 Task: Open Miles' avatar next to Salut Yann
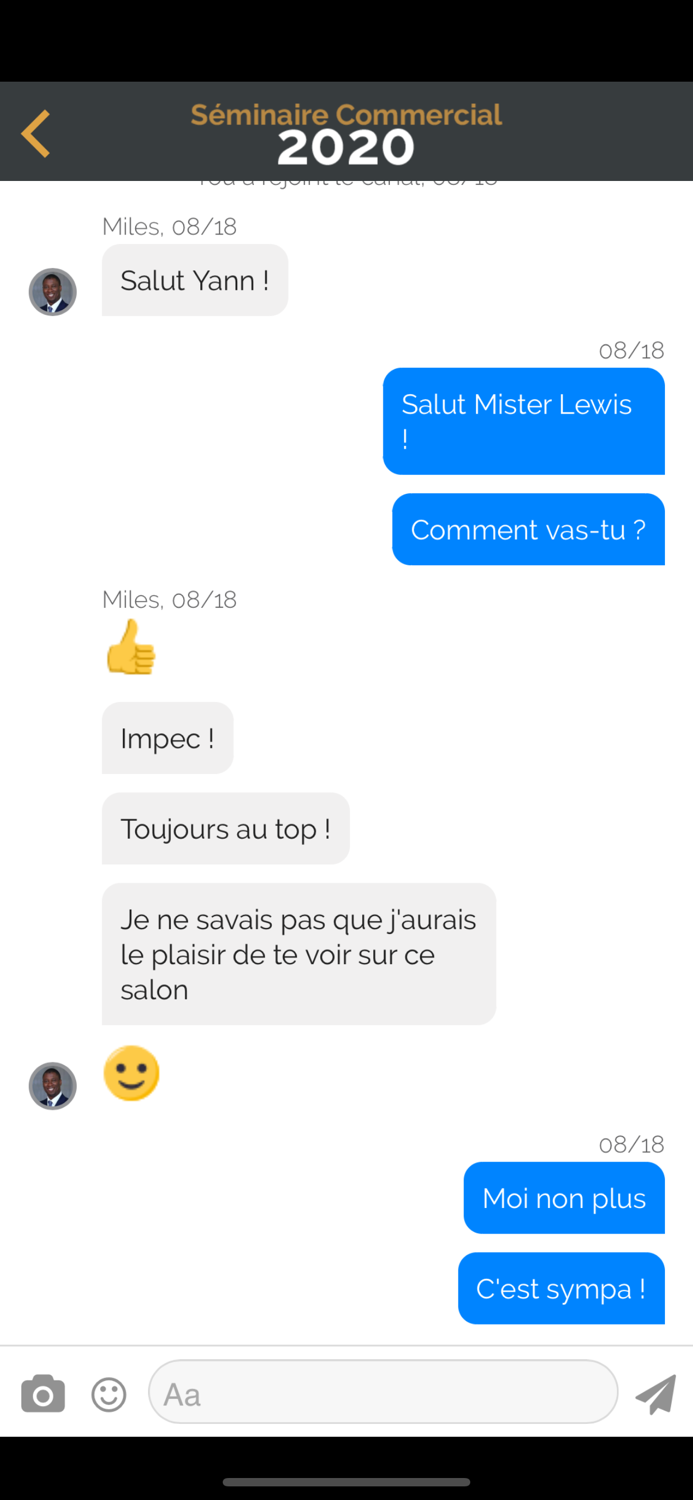[53, 292]
